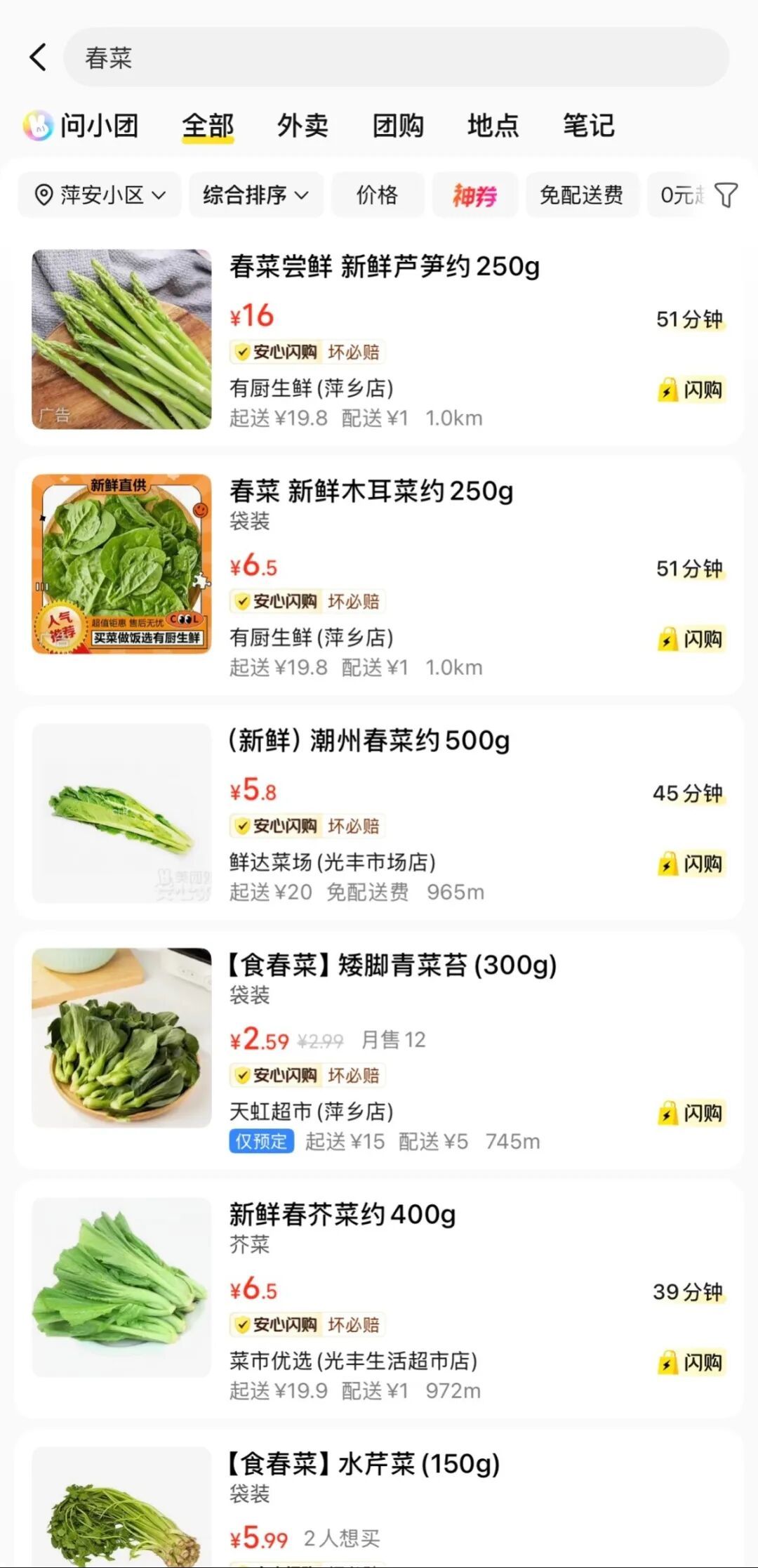Open 春菜尝鲜 新鲜芦笋 product card
Image resolution: width=758 pixels, height=1568 pixels.
384,267
